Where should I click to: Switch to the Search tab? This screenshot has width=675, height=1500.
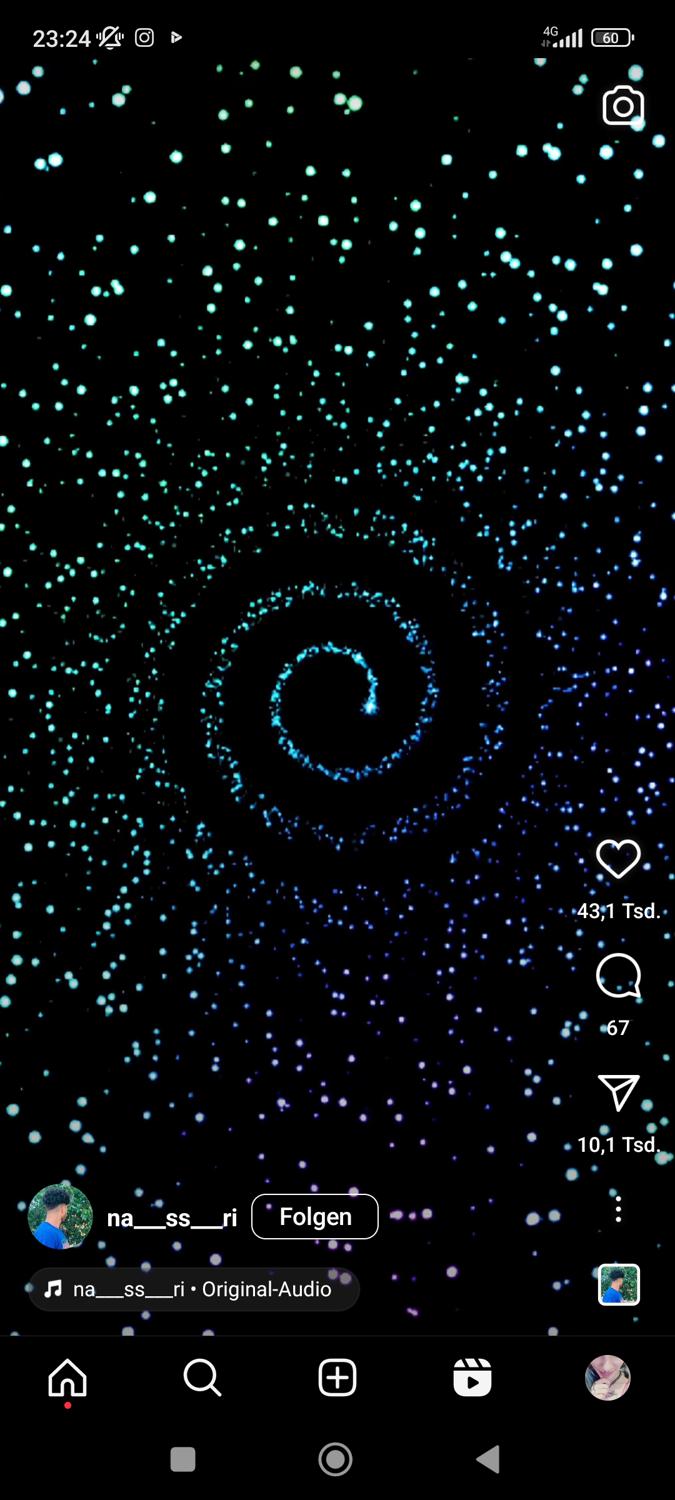point(202,1379)
